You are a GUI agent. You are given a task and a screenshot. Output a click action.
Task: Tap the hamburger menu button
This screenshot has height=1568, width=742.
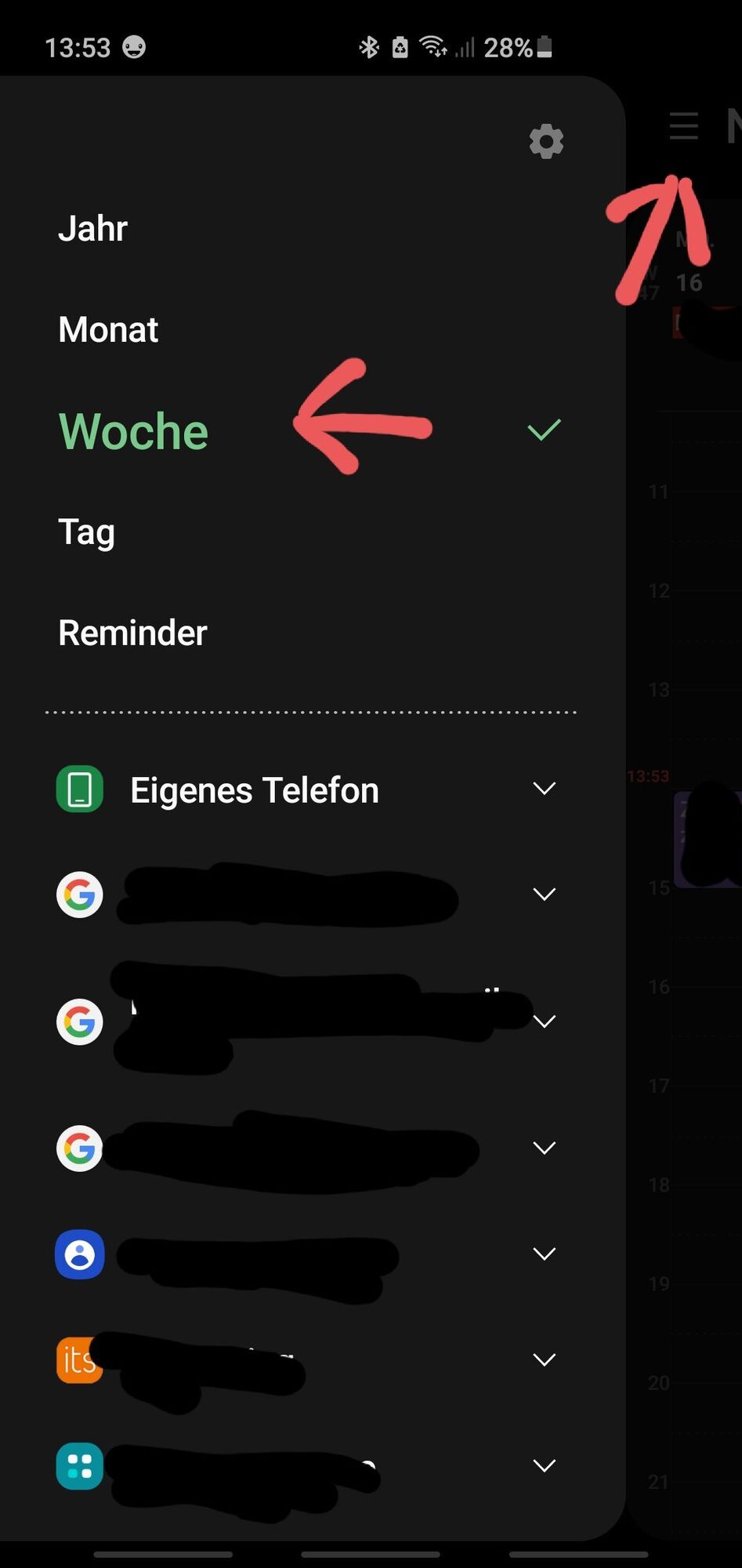683,126
